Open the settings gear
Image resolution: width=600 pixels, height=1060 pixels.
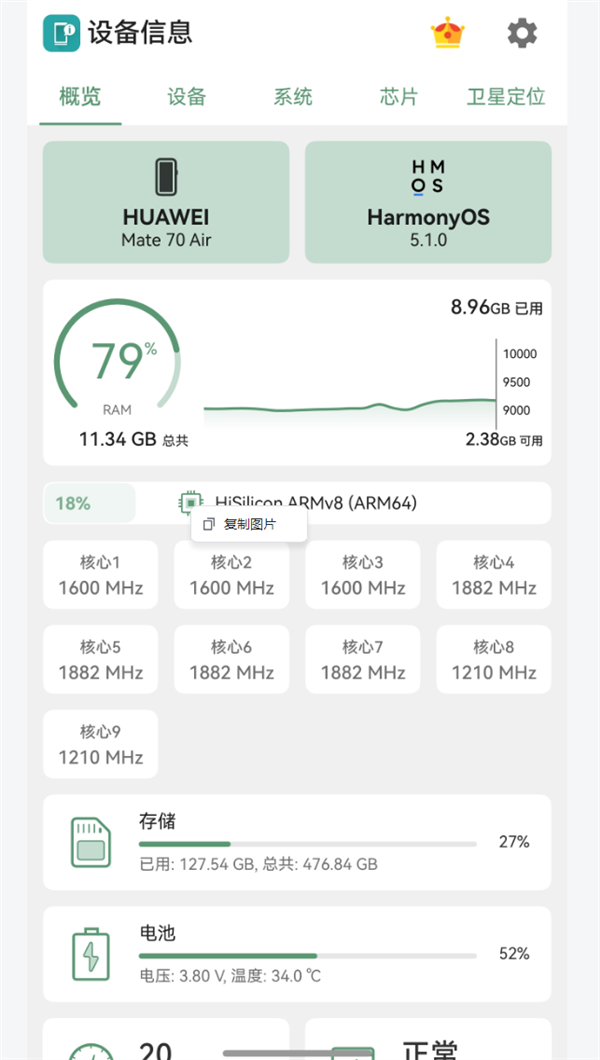pyautogui.click(x=522, y=33)
